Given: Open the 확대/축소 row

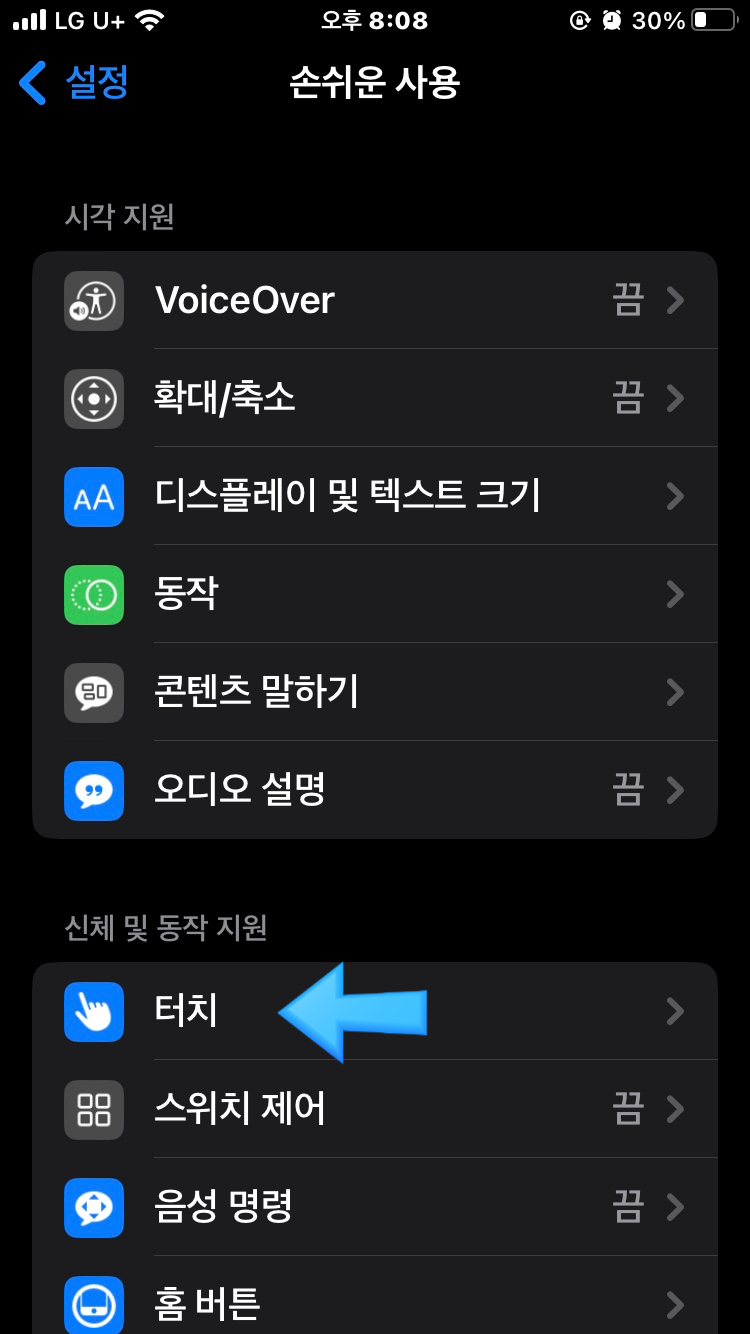Looking at the screenshot, I should pyautogui.click(x=375, y=398).
